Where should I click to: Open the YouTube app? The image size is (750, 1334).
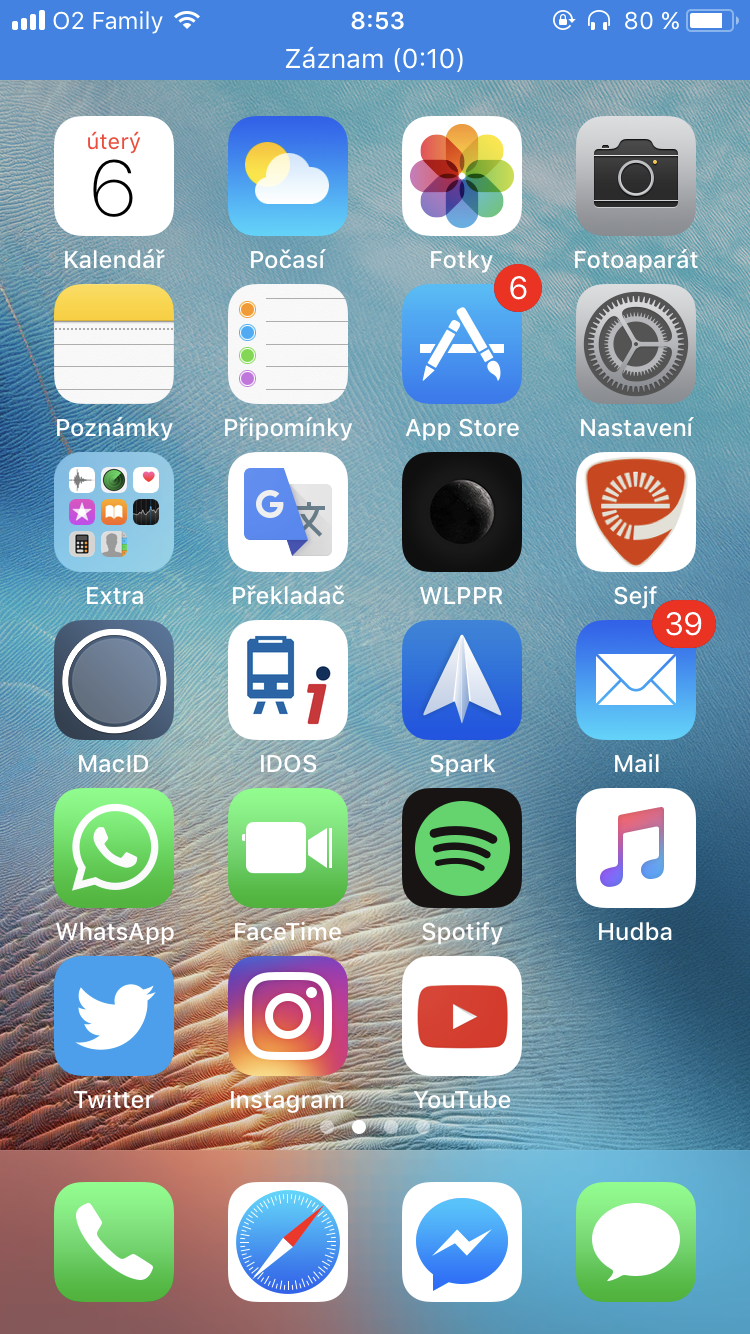coord(462,1016)
